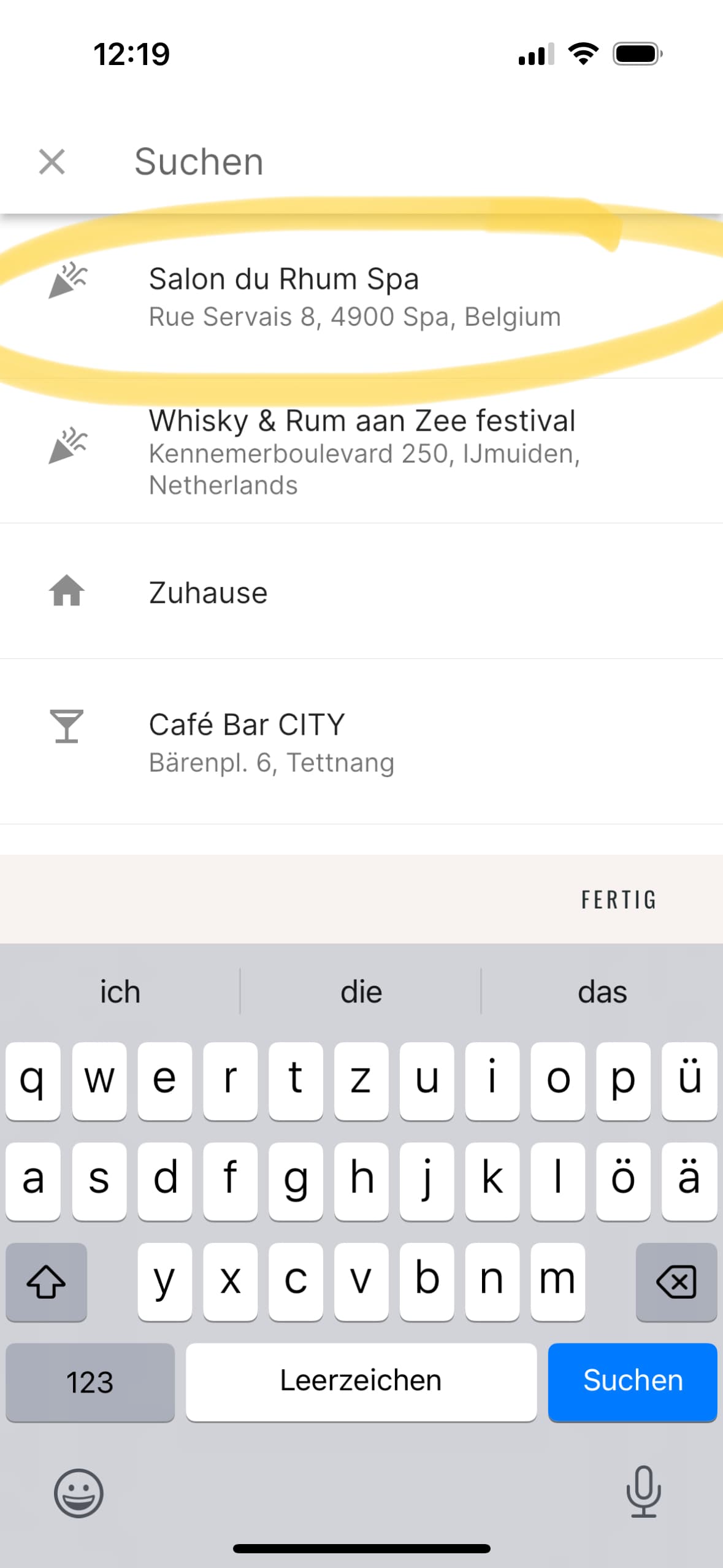Insert the suggested word "die"
The width and height of the screenshot is (723, 1568).
(x=361, y=992)
